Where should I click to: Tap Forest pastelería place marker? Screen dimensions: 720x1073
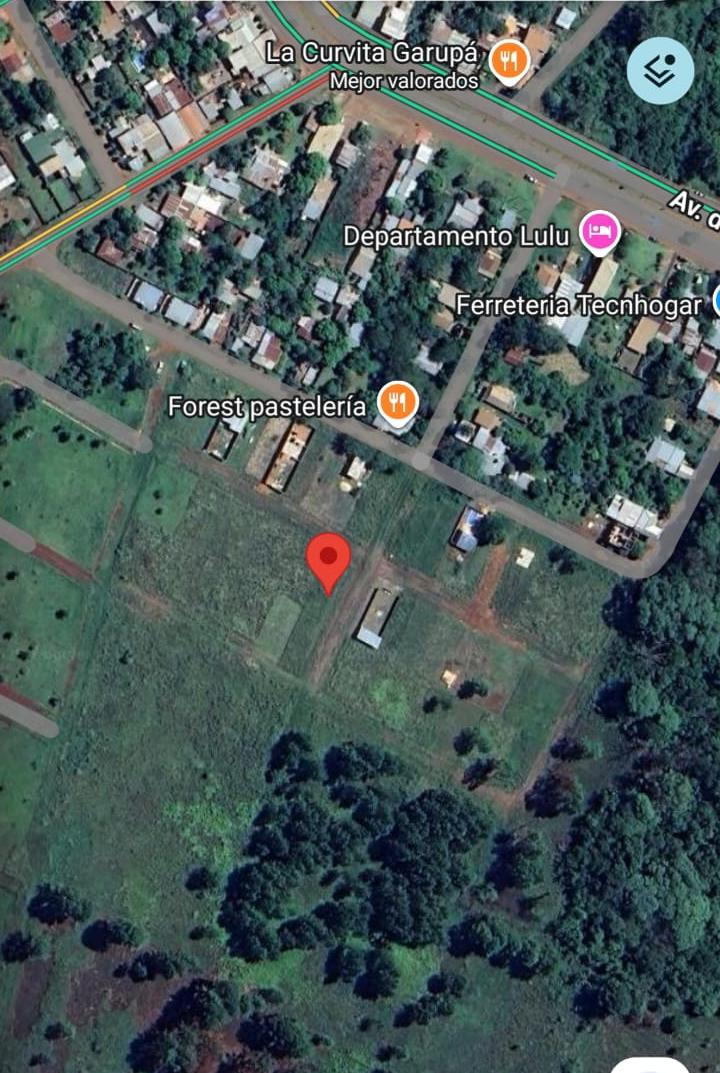398,405
